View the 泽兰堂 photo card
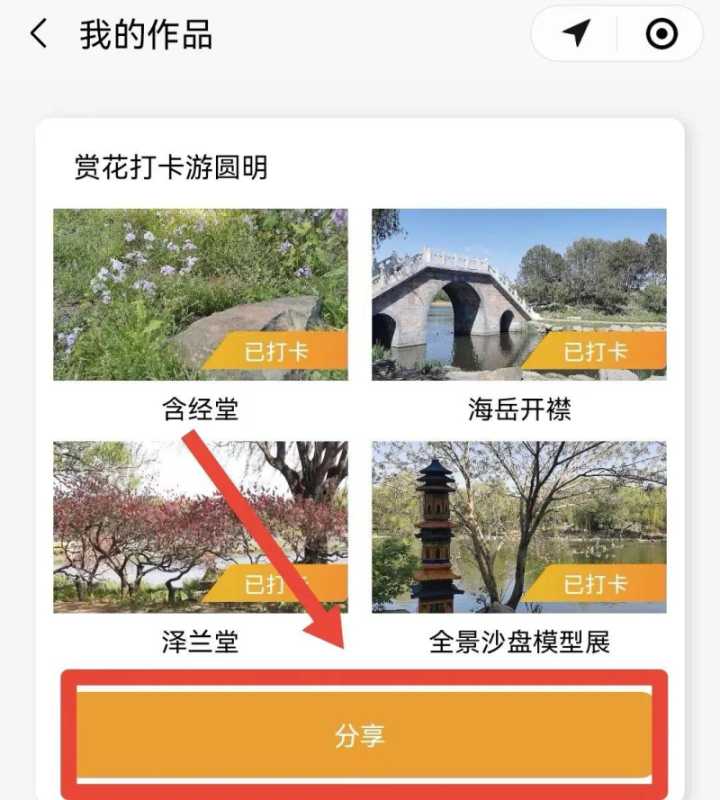The height and width of the screenshot is (800, 720). pyautogui.click(x=200, y=527)
